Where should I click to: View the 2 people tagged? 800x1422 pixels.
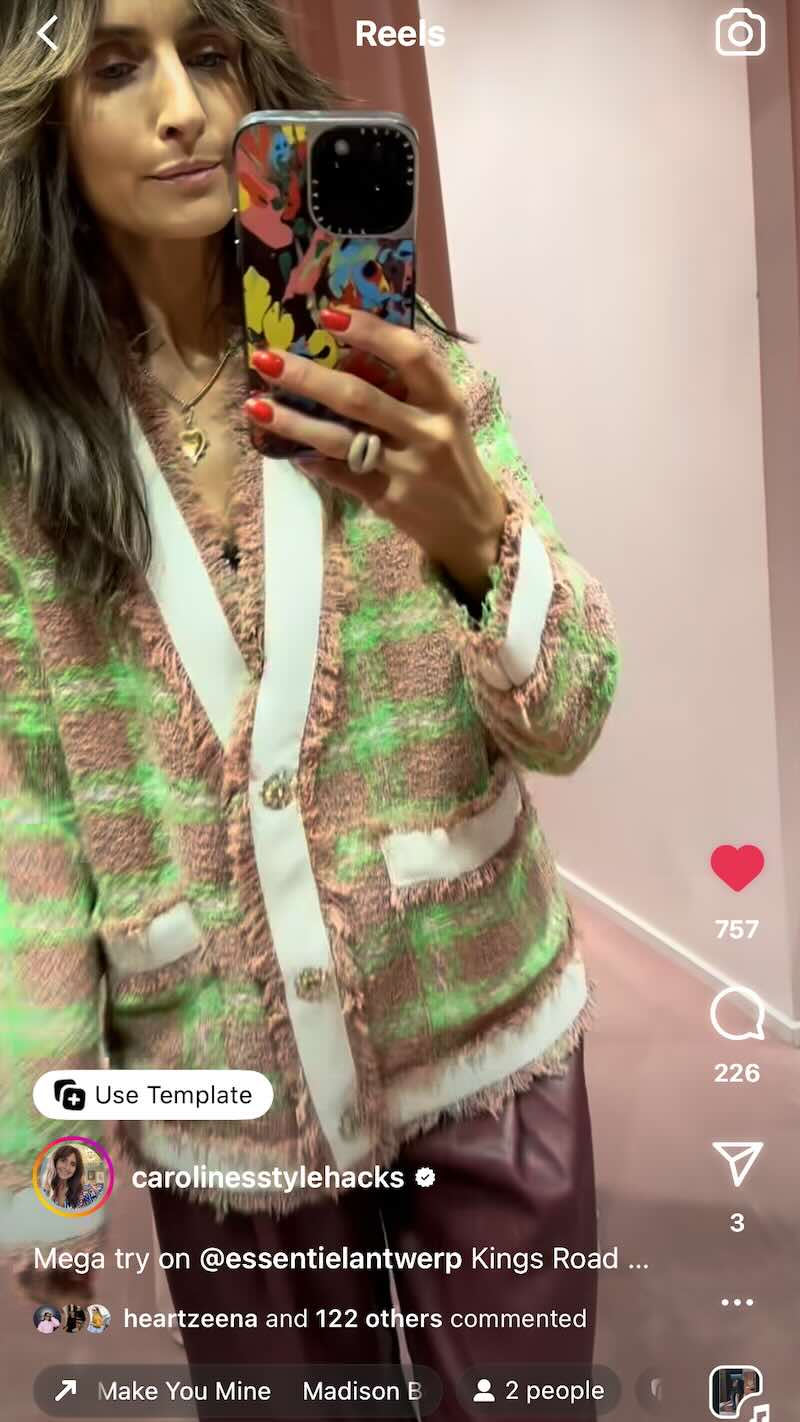click(x=539, y=1391)
